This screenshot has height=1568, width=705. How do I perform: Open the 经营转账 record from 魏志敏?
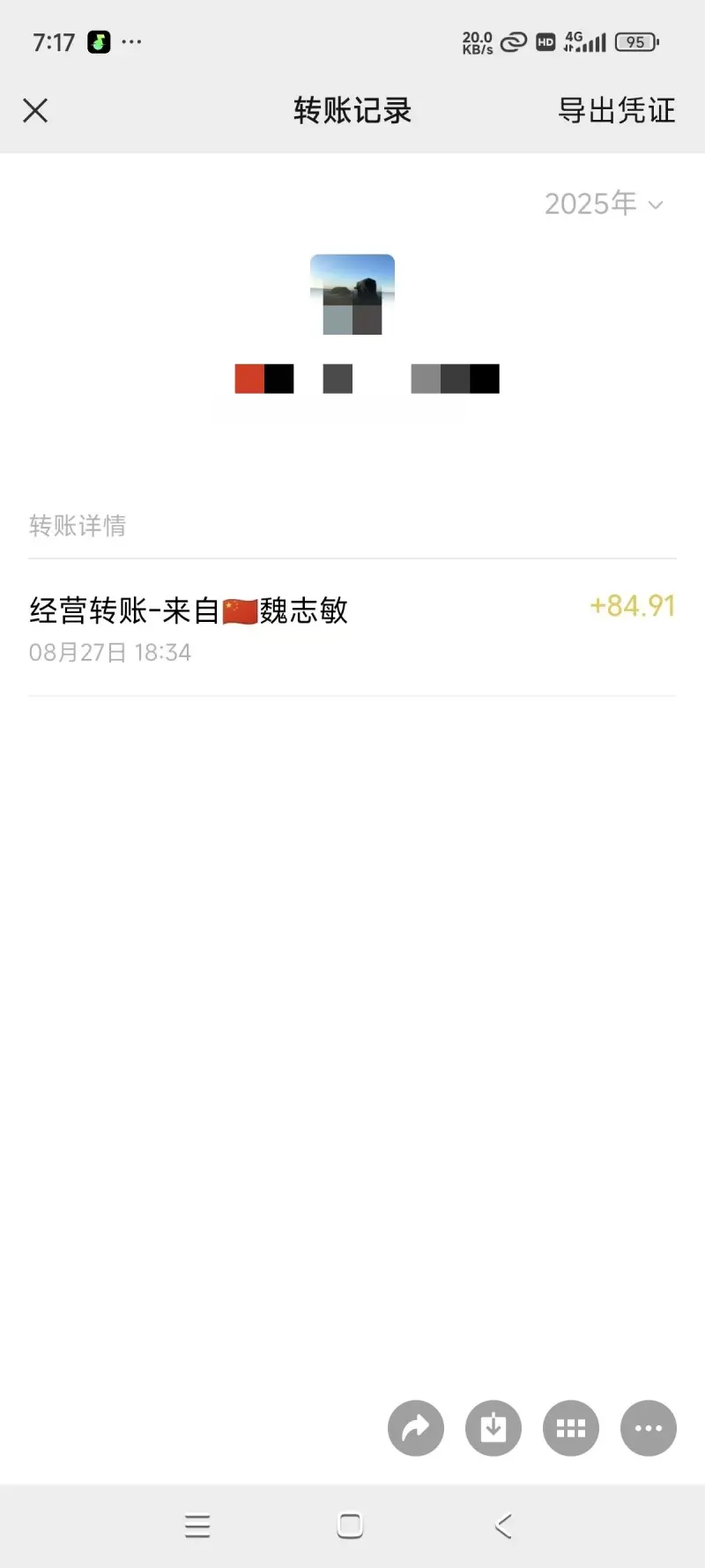[352, 627]
